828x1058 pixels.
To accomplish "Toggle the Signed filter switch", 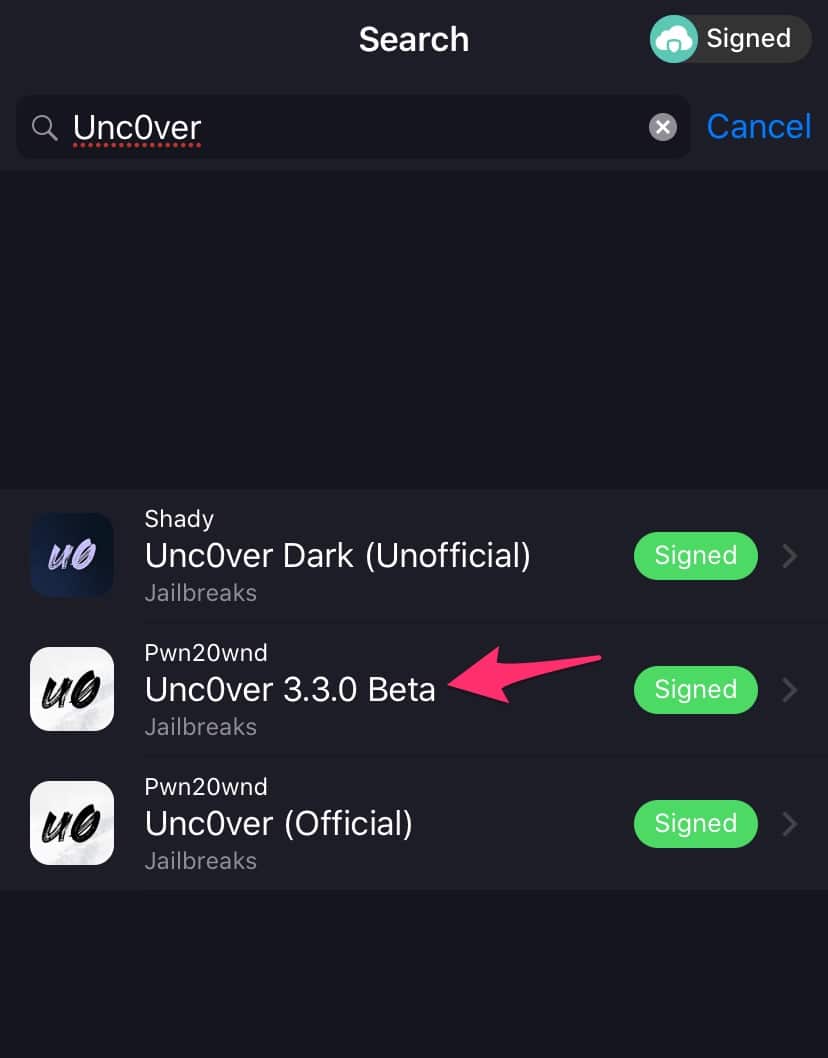I will [729, 39].
